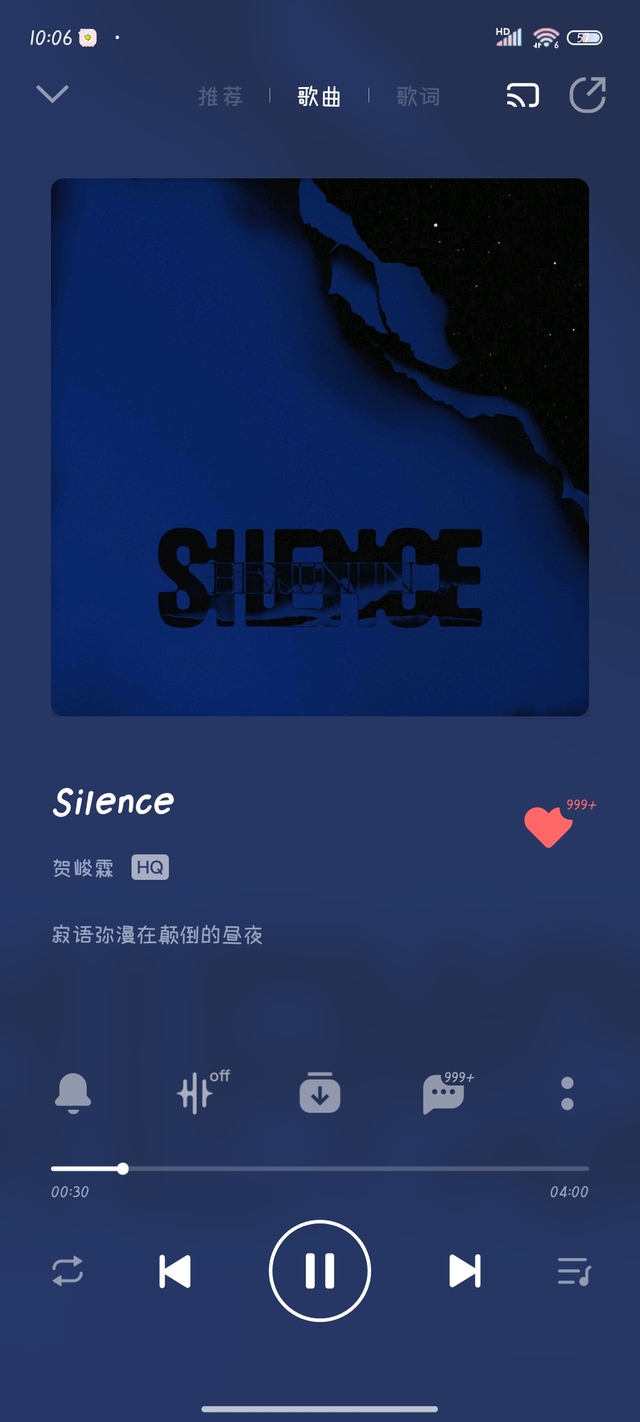Pause the song
The image size is (640, 1422).
pos(320,1271)
